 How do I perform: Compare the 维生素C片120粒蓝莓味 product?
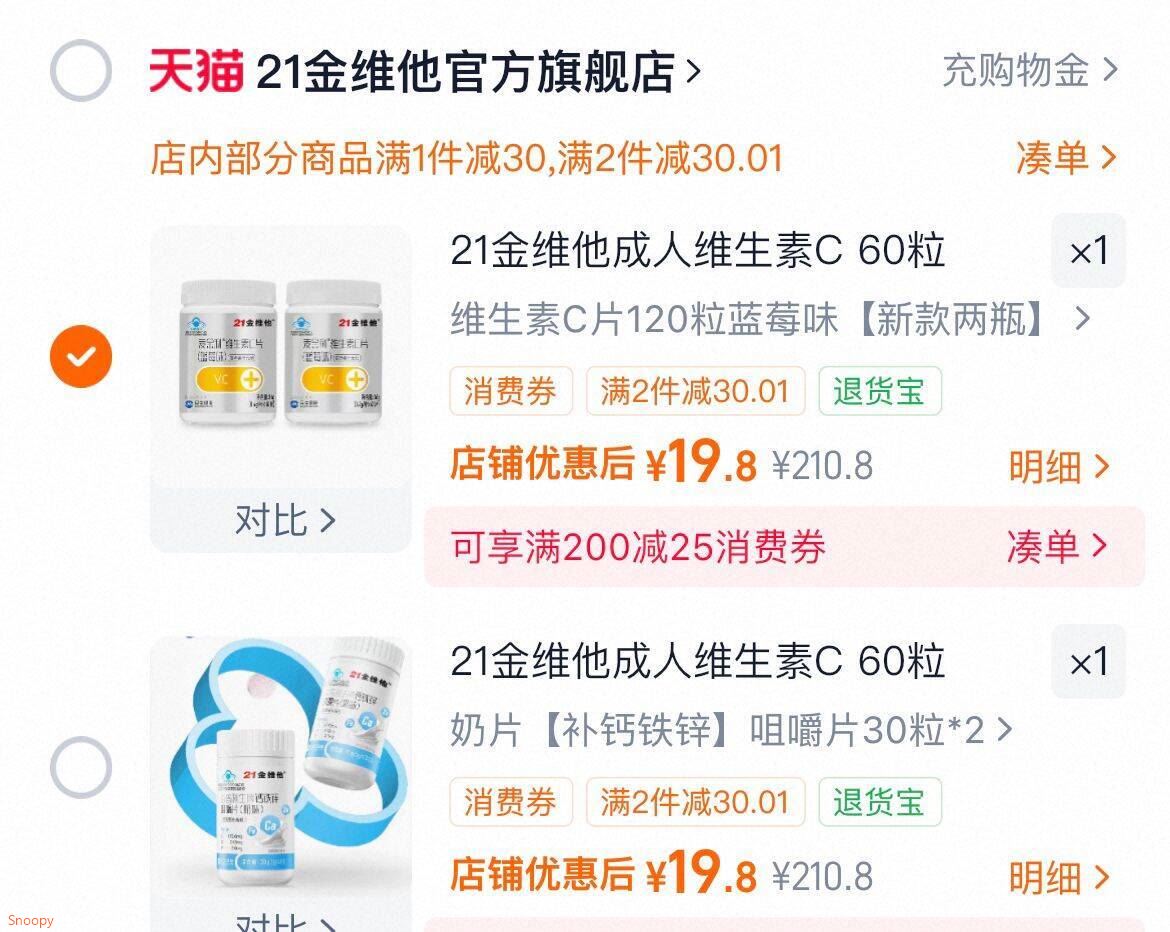click(x=282, y=520)
